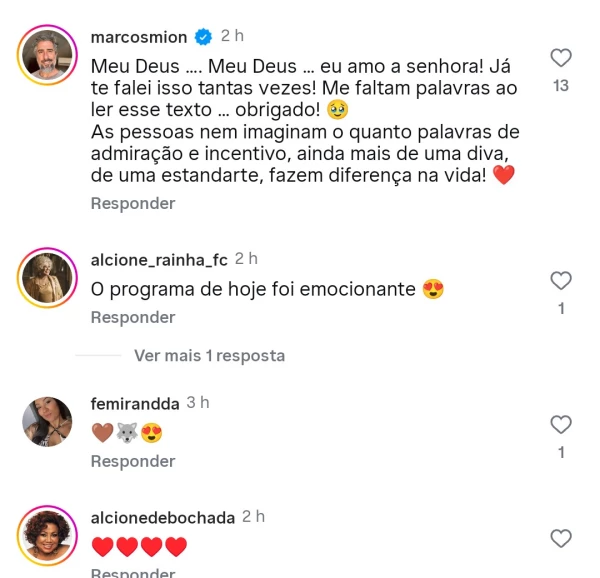Expand Ver mais 1 resposta
Screen dimensions: 600x578
[x=209, y=355]
